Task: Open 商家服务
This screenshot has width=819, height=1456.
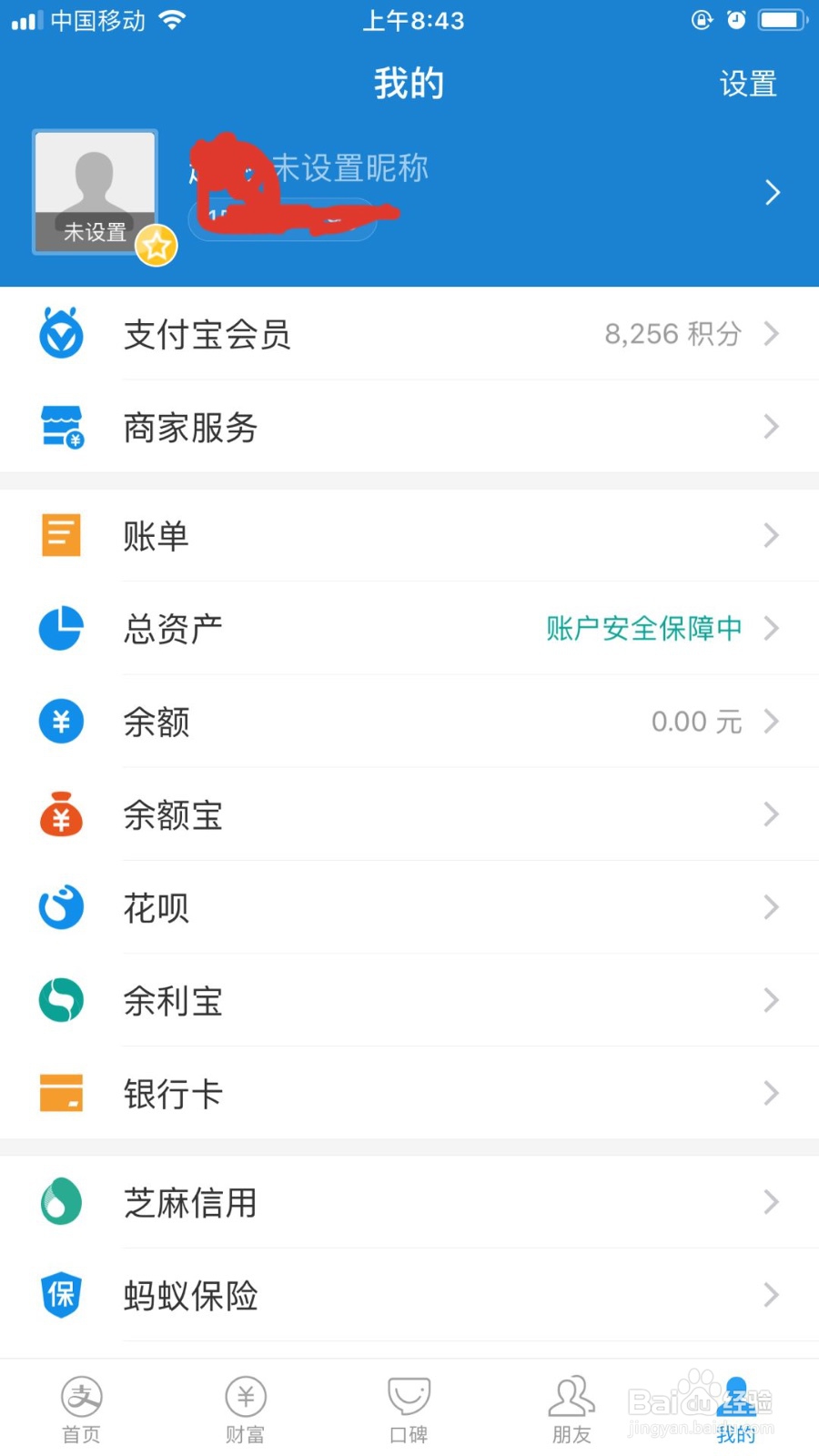Action: pyautogui.click(x=409, y=427)
